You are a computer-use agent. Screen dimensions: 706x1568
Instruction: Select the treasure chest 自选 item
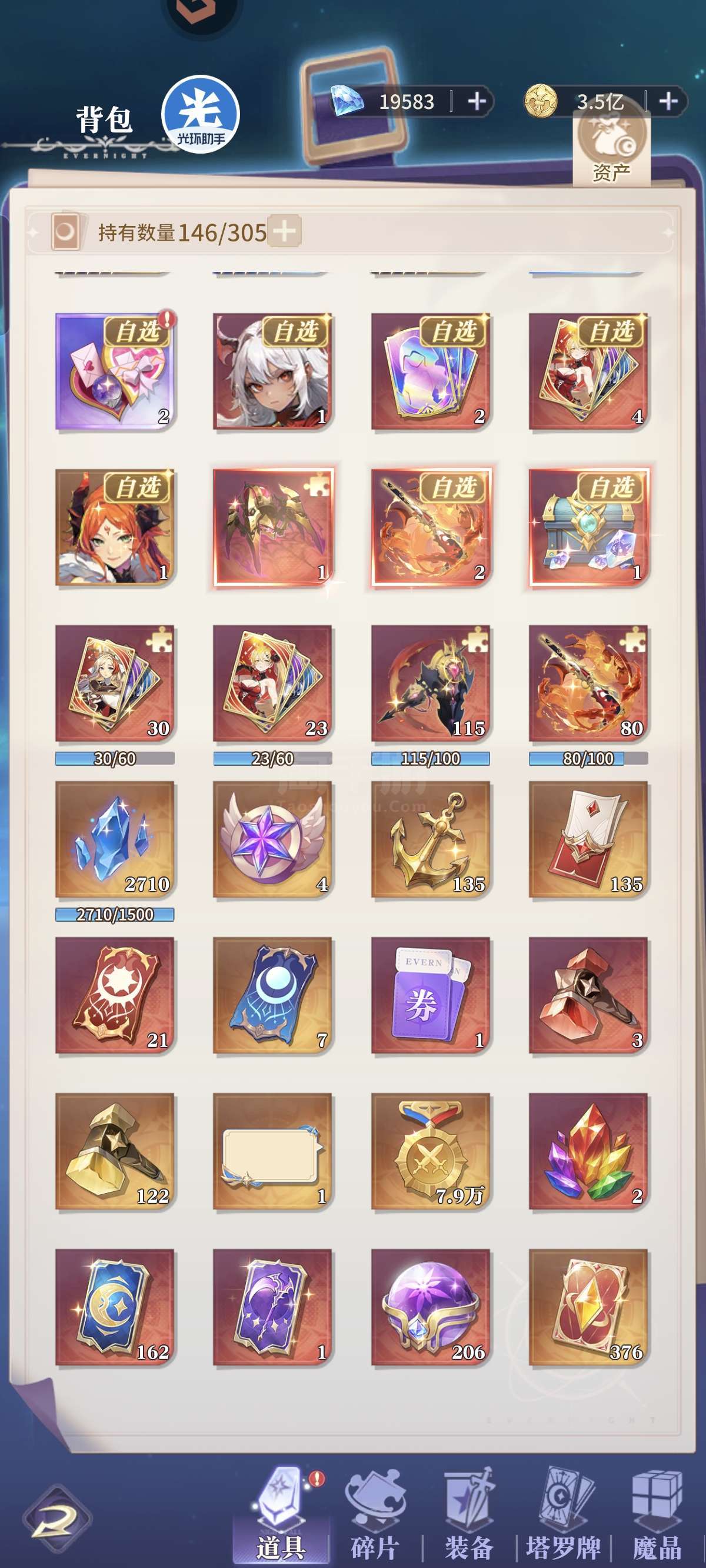[588, 528]
